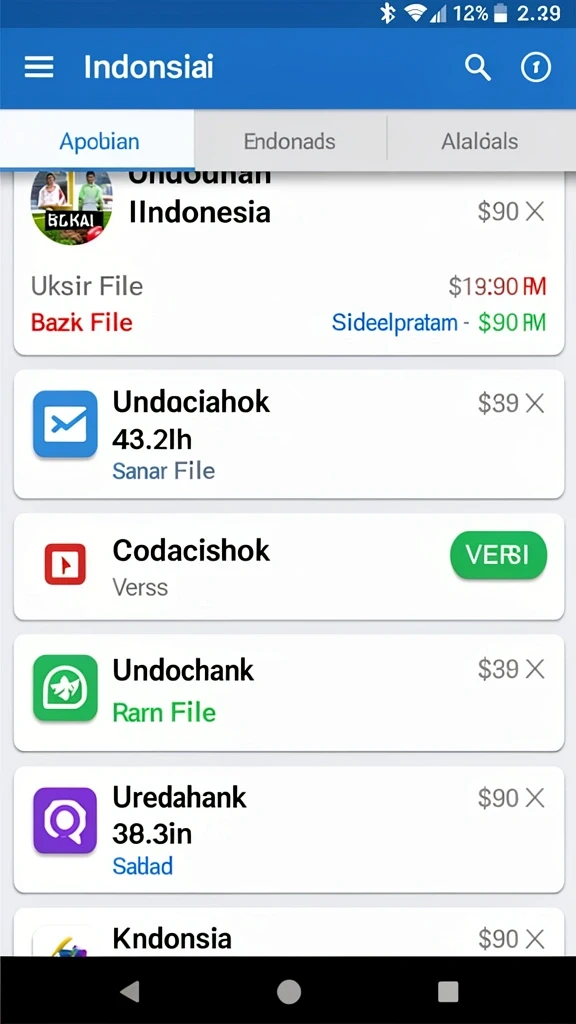Open the Undociahok card

click(x=289, y=434)
